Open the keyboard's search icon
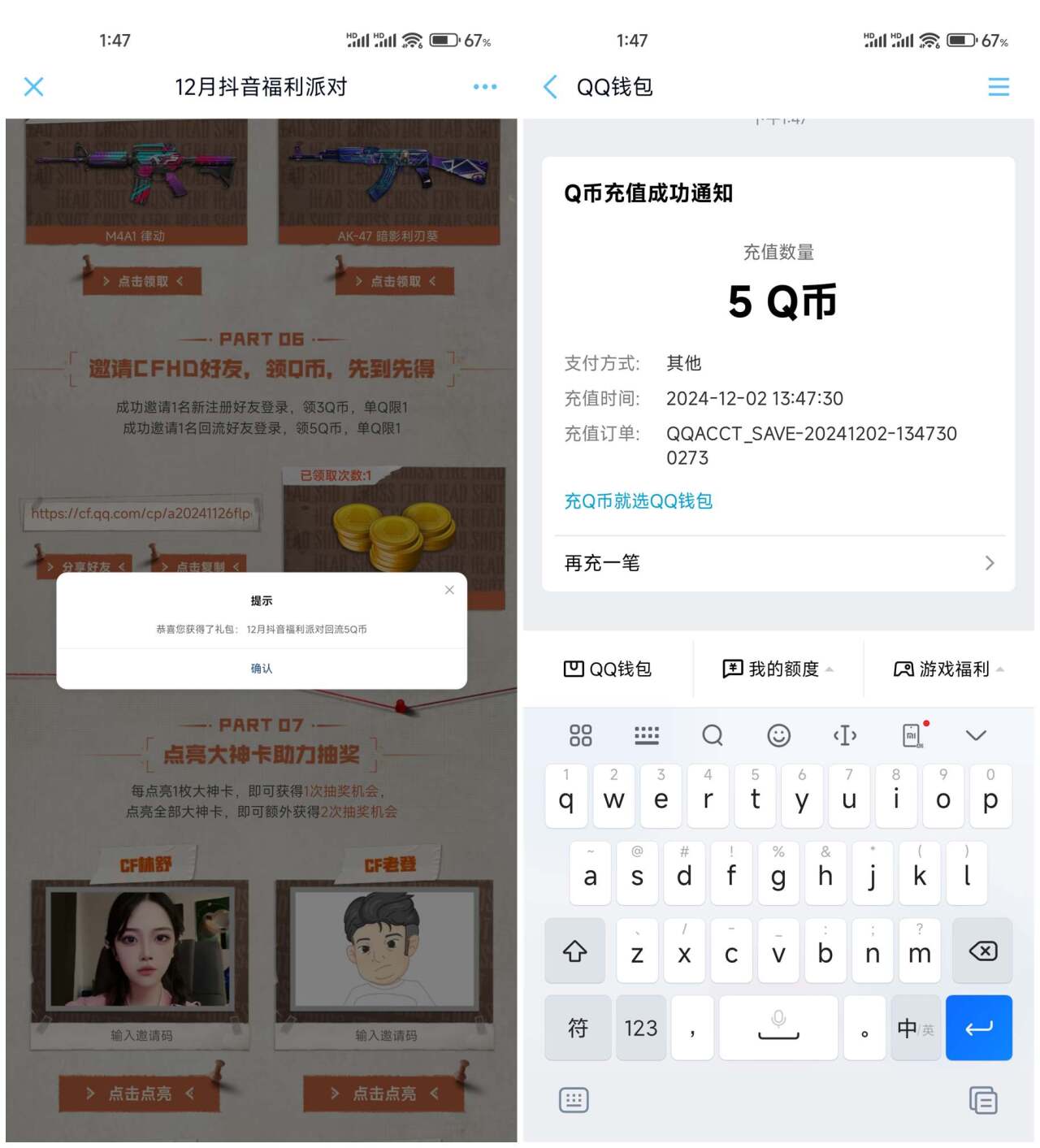 point(713,735)
